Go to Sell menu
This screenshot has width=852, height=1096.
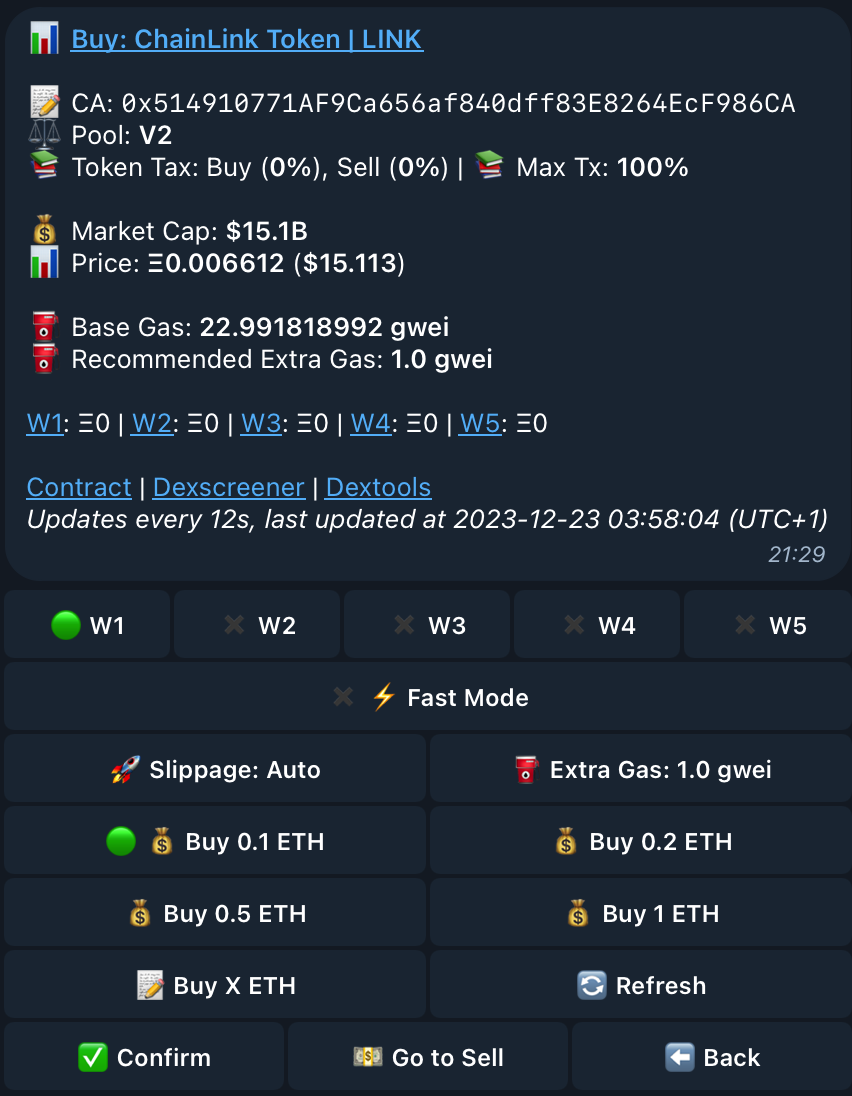(428, 1058)
